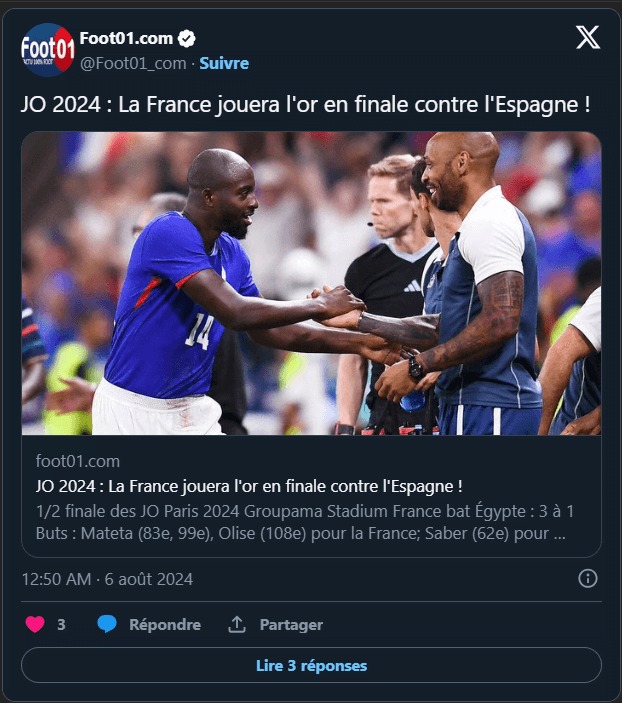Viewport: 622px width, 703px height.
Task: Open the X logo link
Action: tap(587, 38)
